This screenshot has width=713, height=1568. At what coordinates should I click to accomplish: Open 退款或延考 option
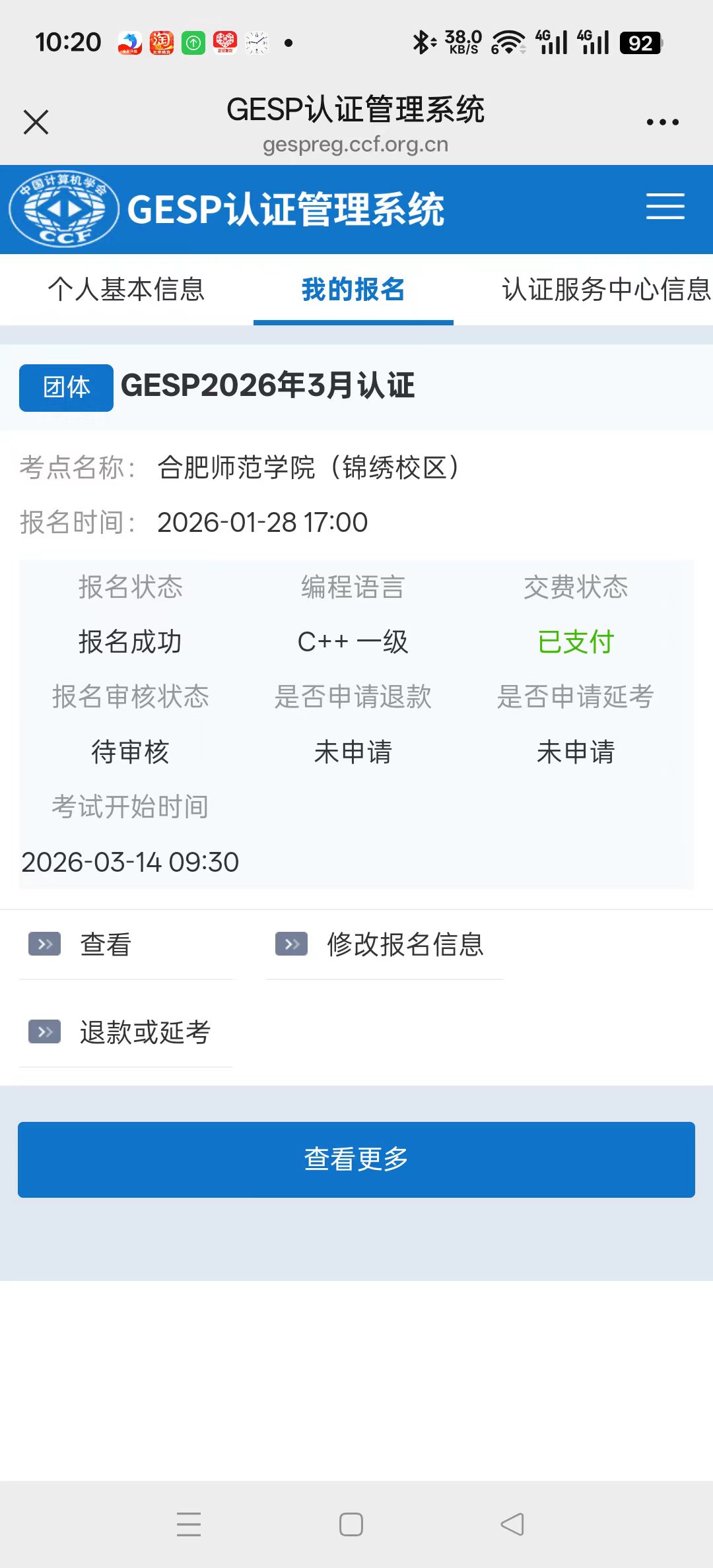145,1032
